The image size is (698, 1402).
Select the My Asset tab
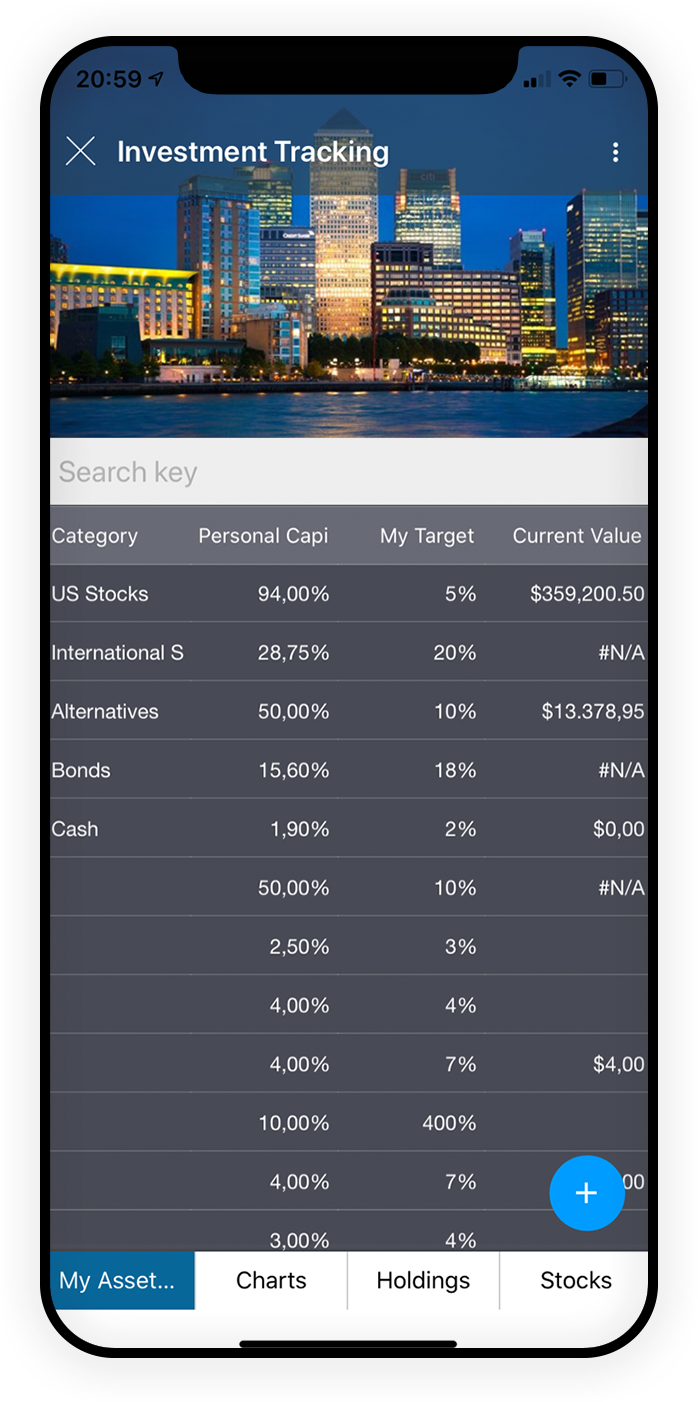click(122, 1280)
